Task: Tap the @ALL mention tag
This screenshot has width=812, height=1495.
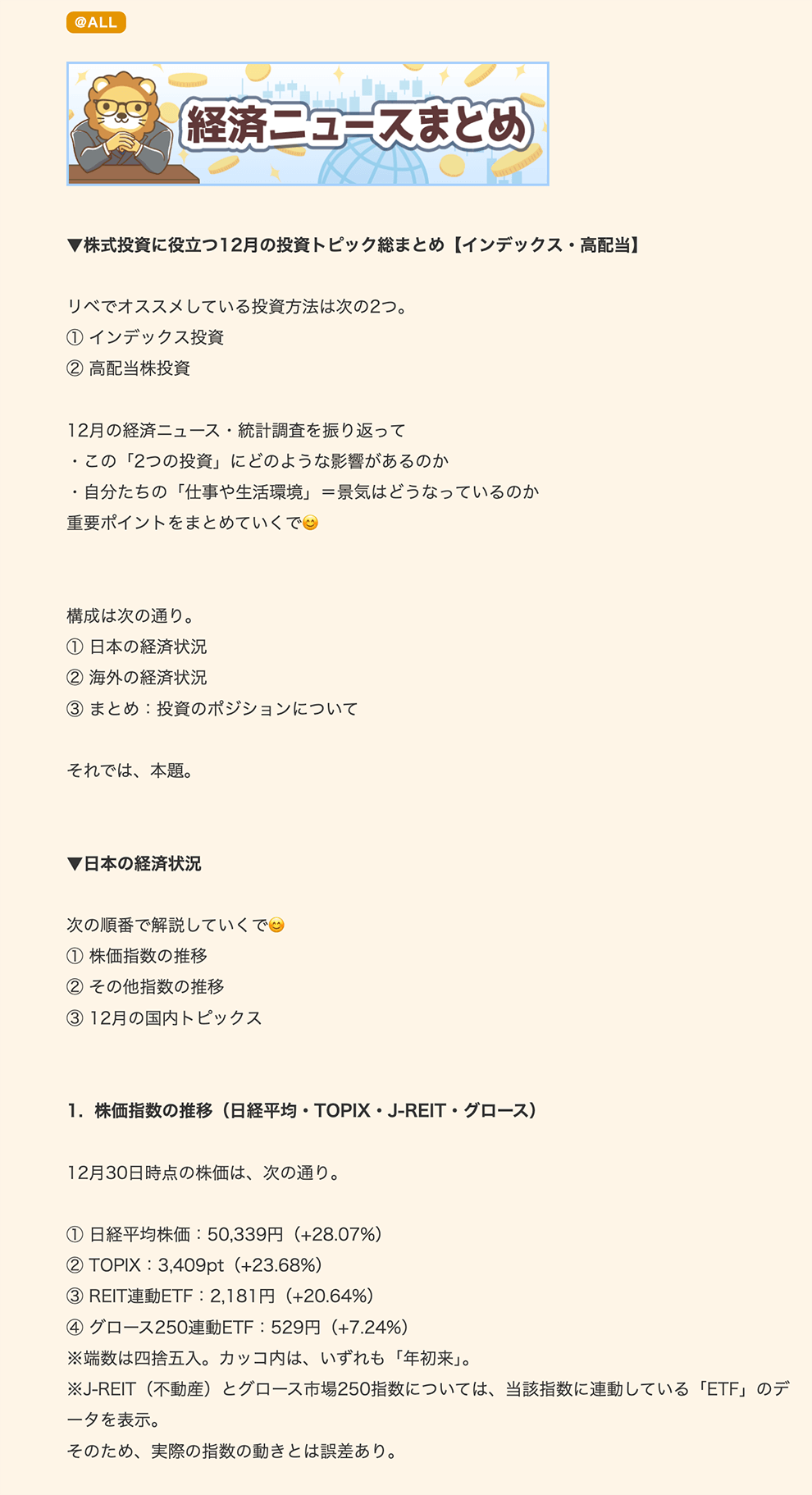Action: (96, 22)
